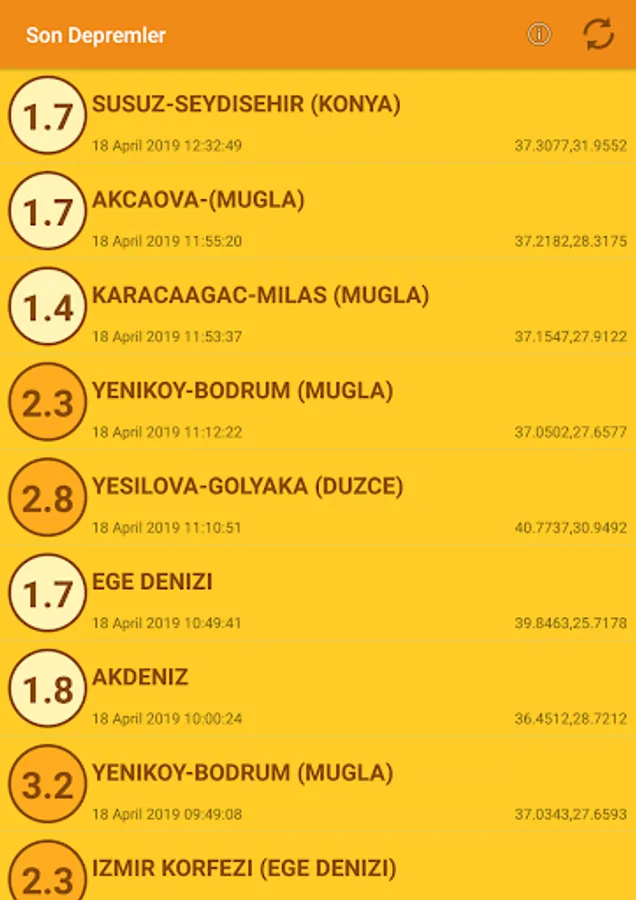Select the IZMIR KORFEZI (EGE DENIZI) row
Screen dimensions: 636x900
click(x=318, y=866)
